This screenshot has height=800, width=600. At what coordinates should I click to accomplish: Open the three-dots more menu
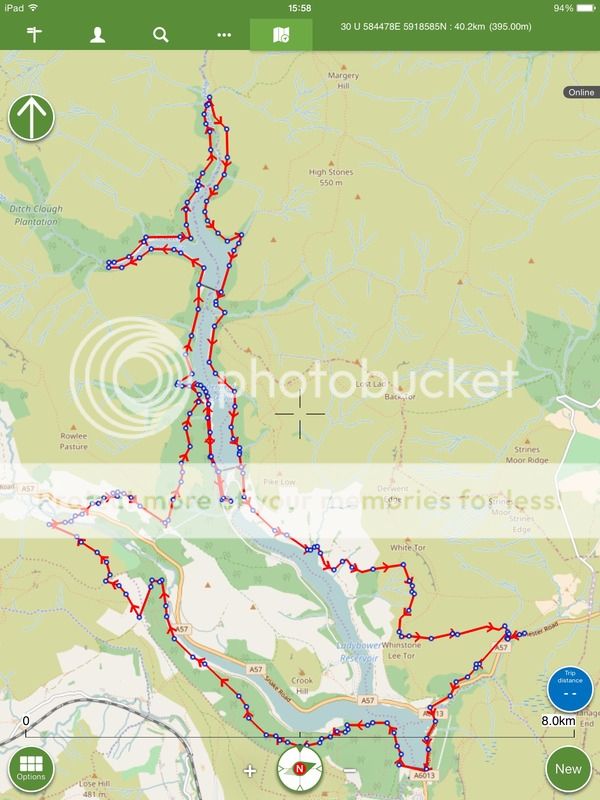(x=222, y=34)
